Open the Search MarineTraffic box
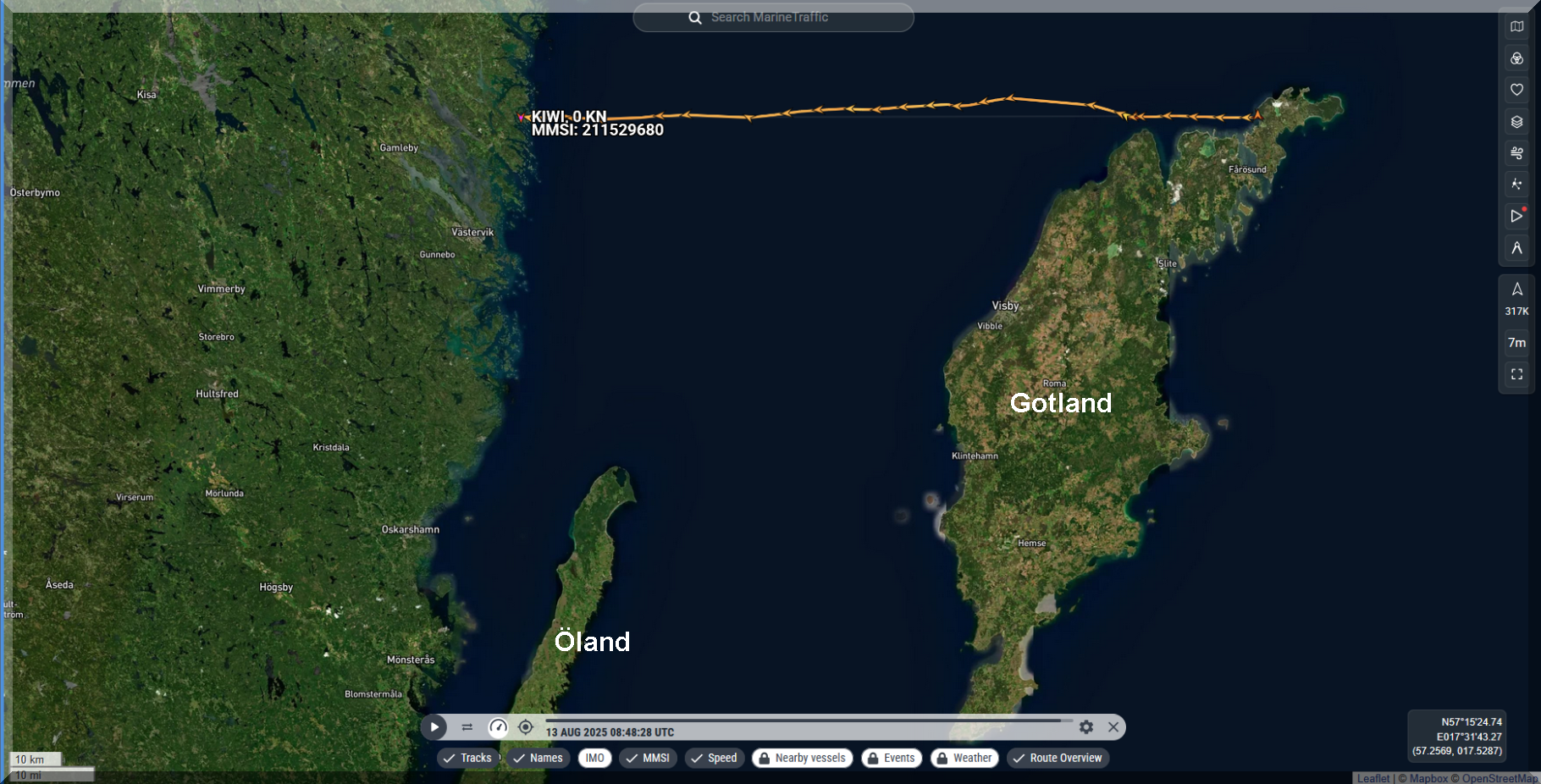This screenshot has height=784, width=1541. pyautogui.click(x=772, y=18)
